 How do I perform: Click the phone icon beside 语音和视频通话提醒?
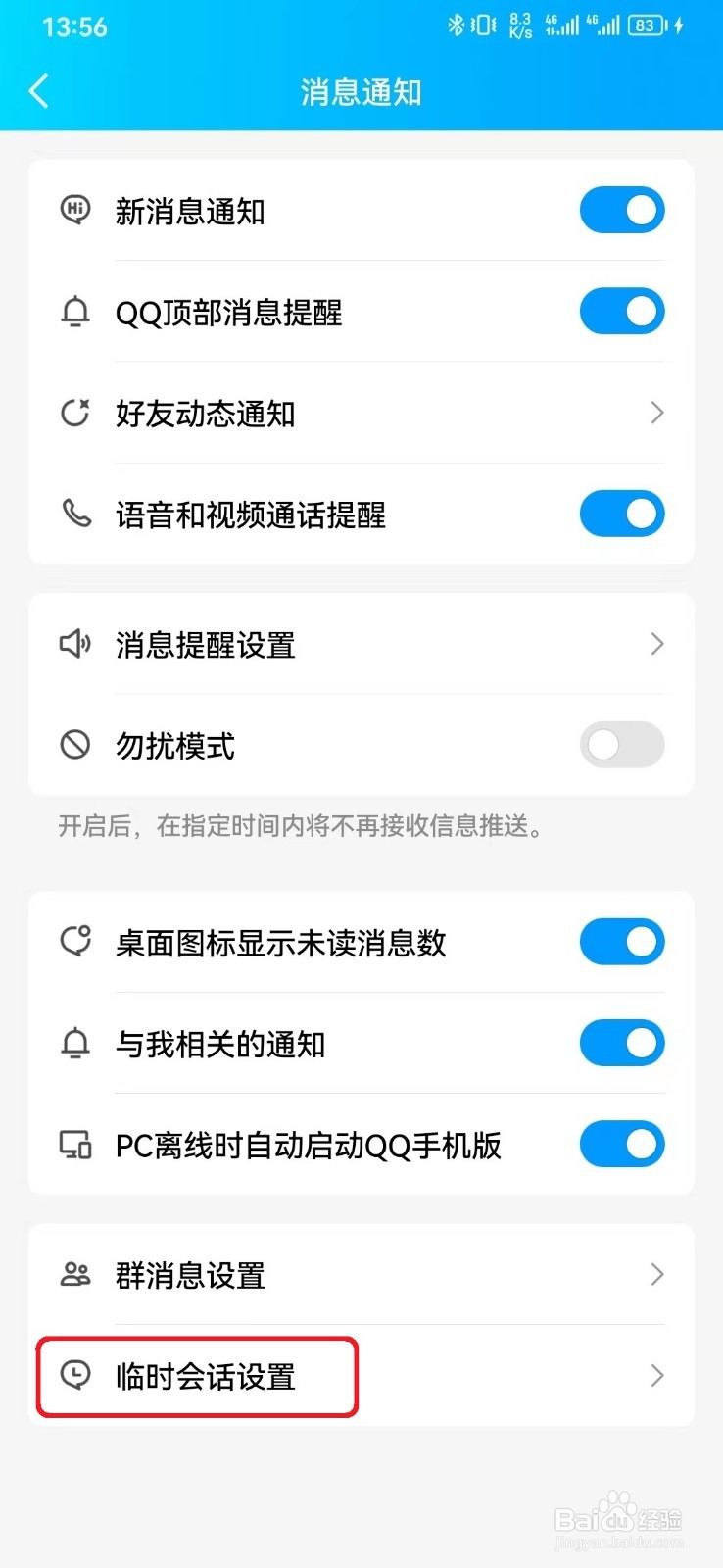coord(74,514)
